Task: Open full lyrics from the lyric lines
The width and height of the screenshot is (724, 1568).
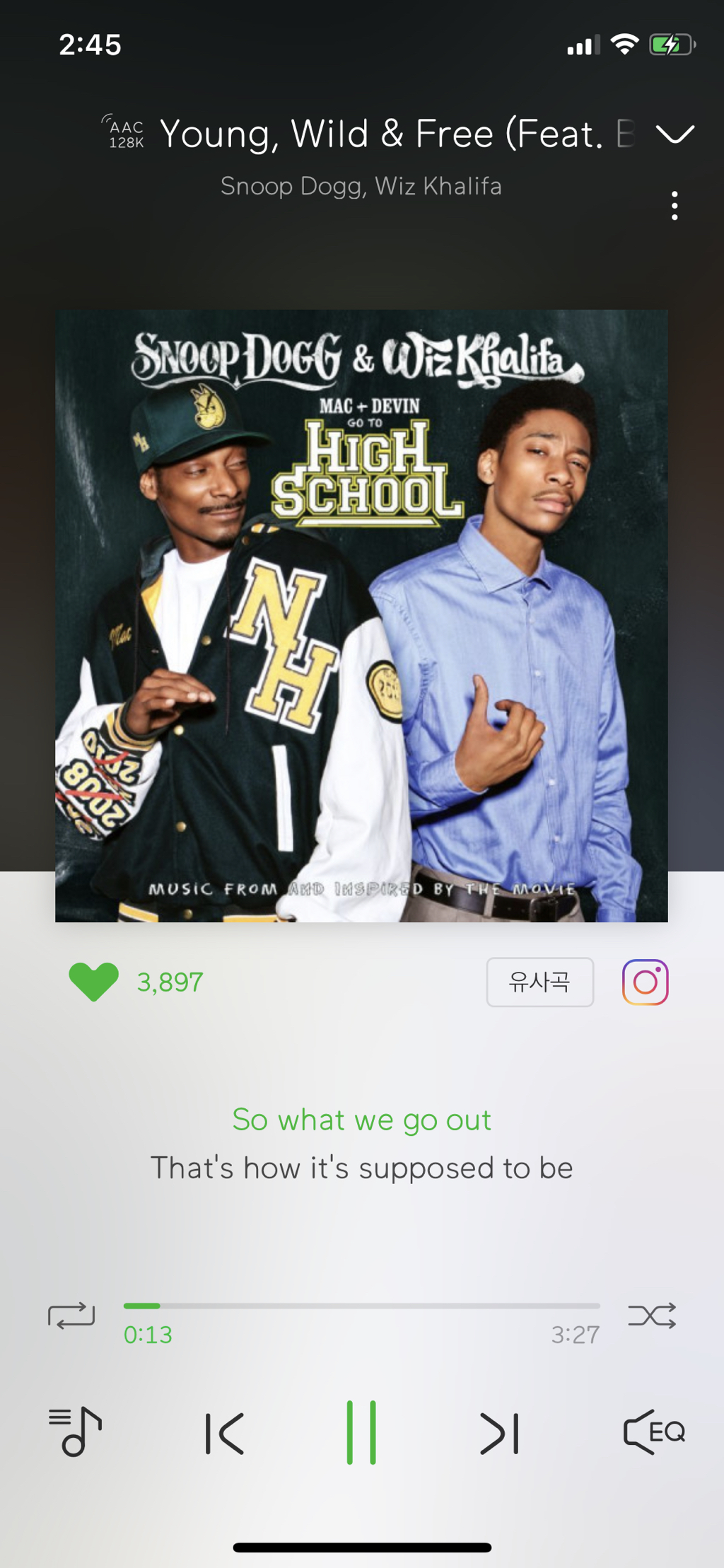Action: [361, 1144]
